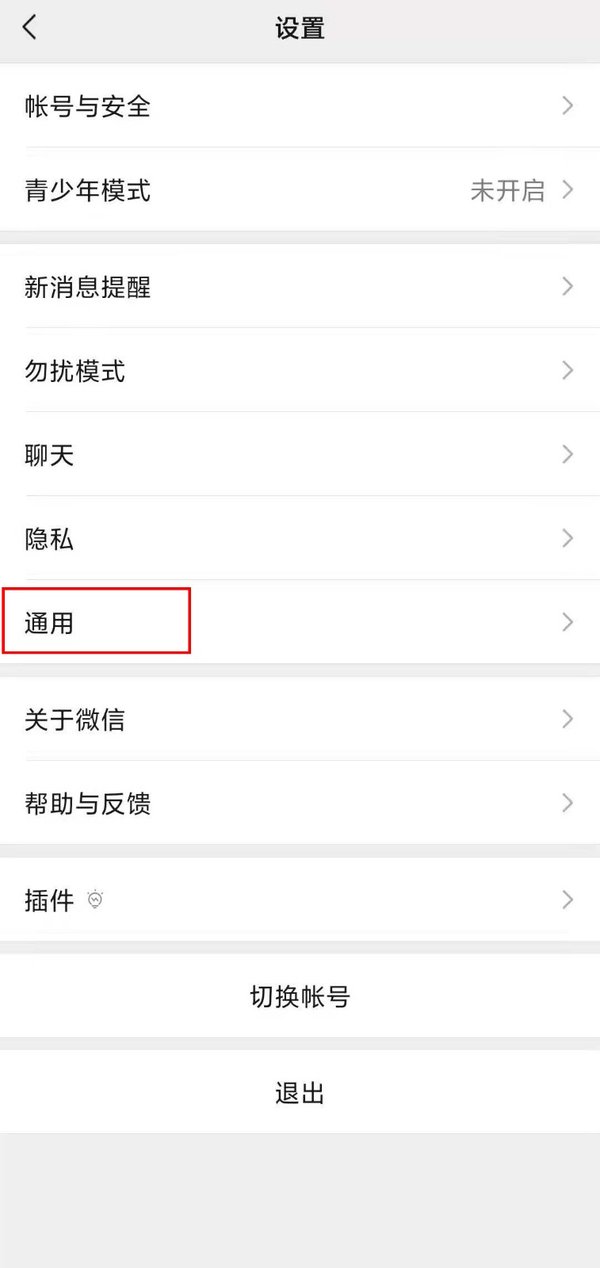
Task: Open 青少年模式 settings
Action: [300, 190]
